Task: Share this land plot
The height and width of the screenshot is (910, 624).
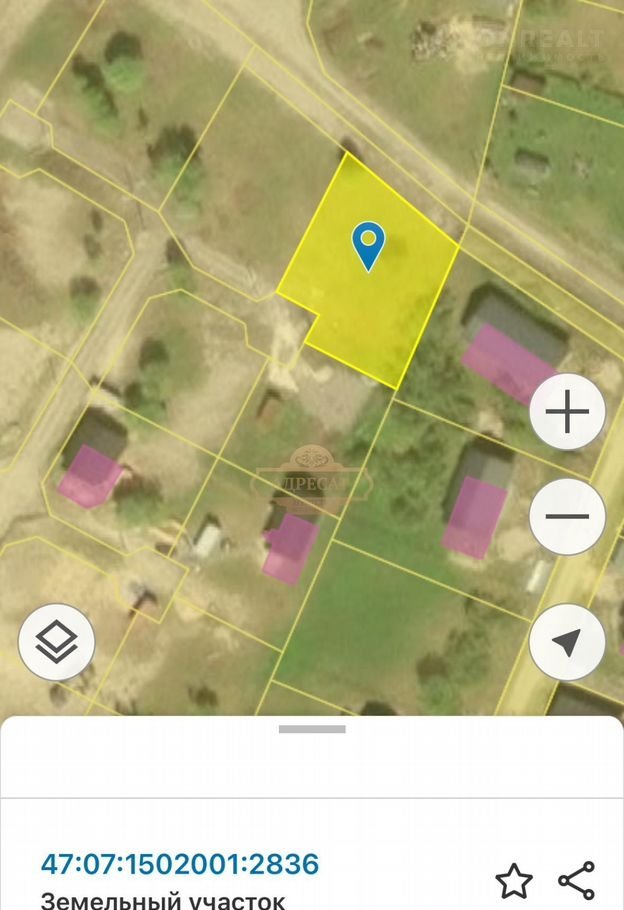Action: tap(576, 880)
